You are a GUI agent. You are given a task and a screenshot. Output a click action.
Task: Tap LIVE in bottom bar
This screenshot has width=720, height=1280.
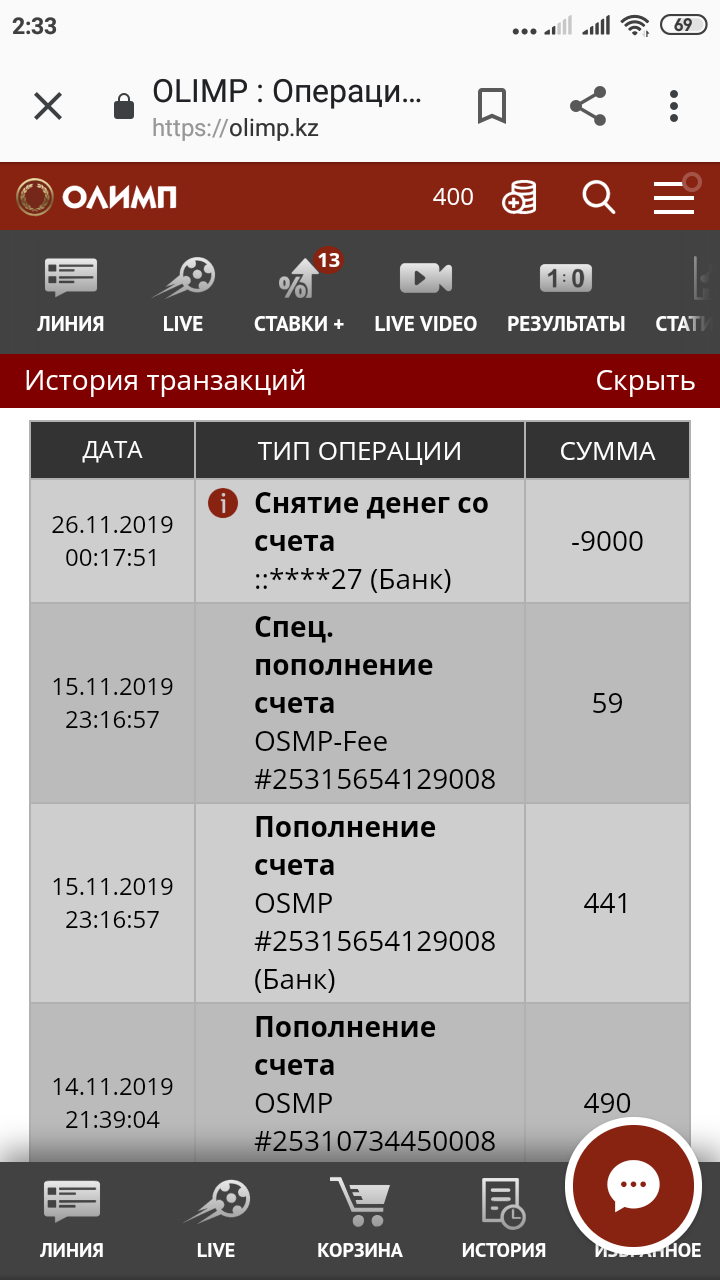coord(215,1218)
